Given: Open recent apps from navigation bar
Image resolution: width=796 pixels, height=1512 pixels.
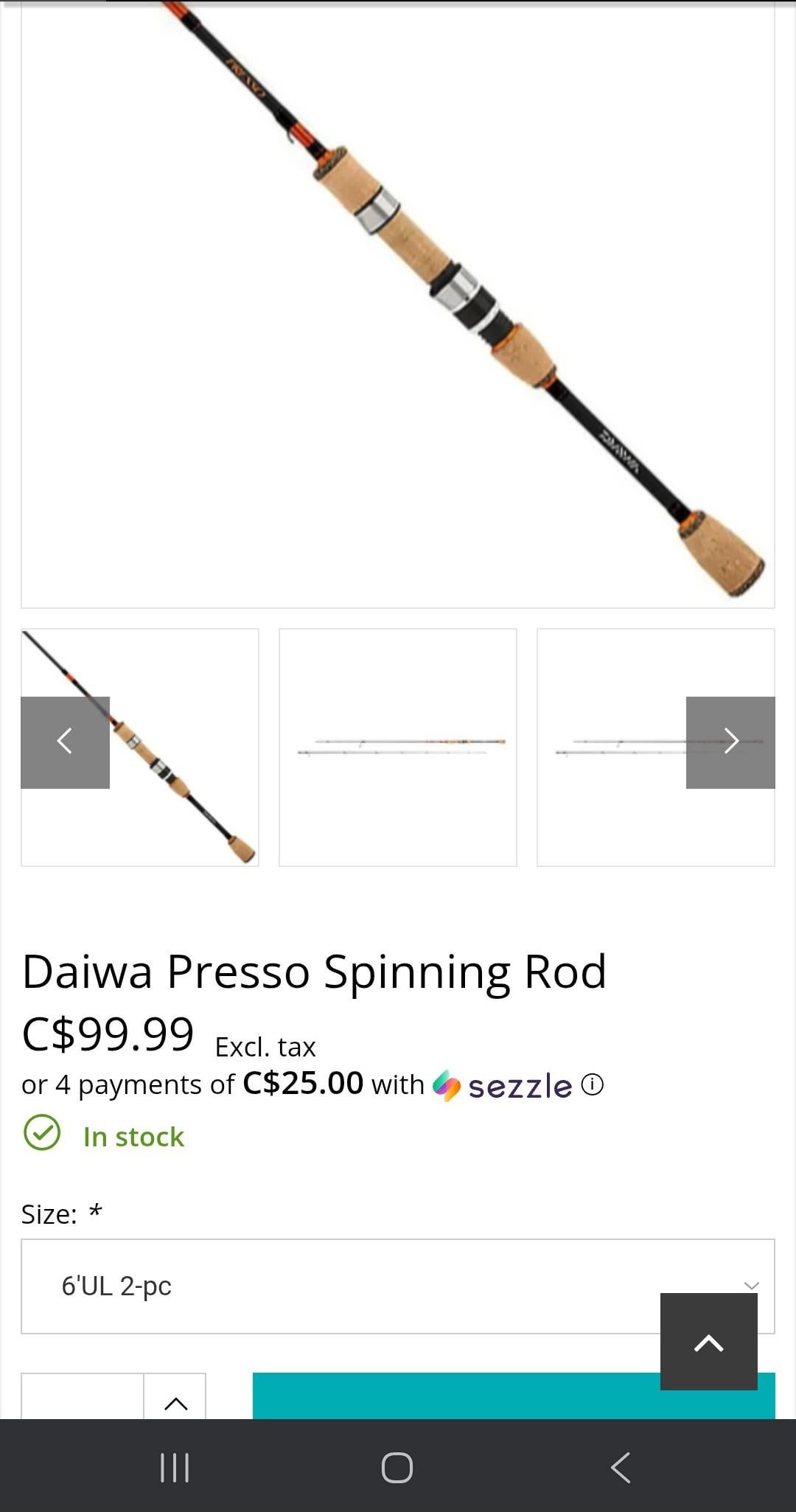Looking at the screenshot, I should (x=175, y=1467).
